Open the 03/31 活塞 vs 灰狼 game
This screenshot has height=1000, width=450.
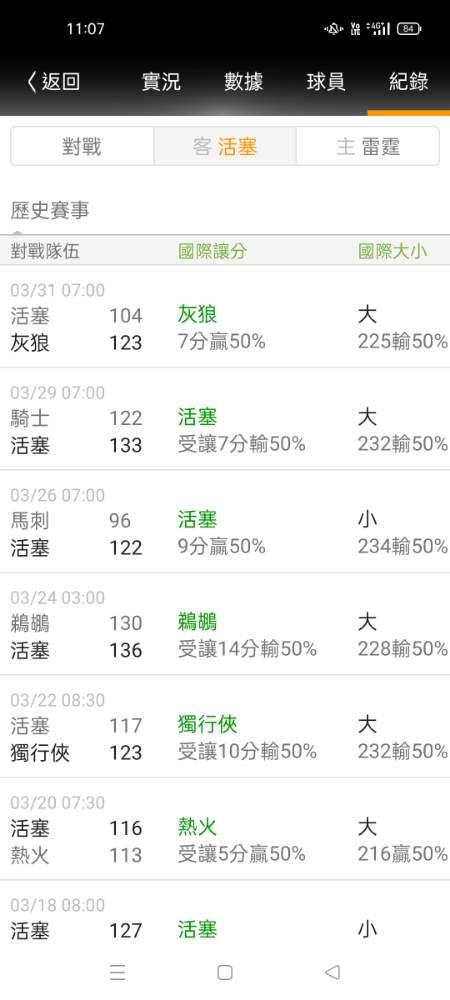(225, 316)
